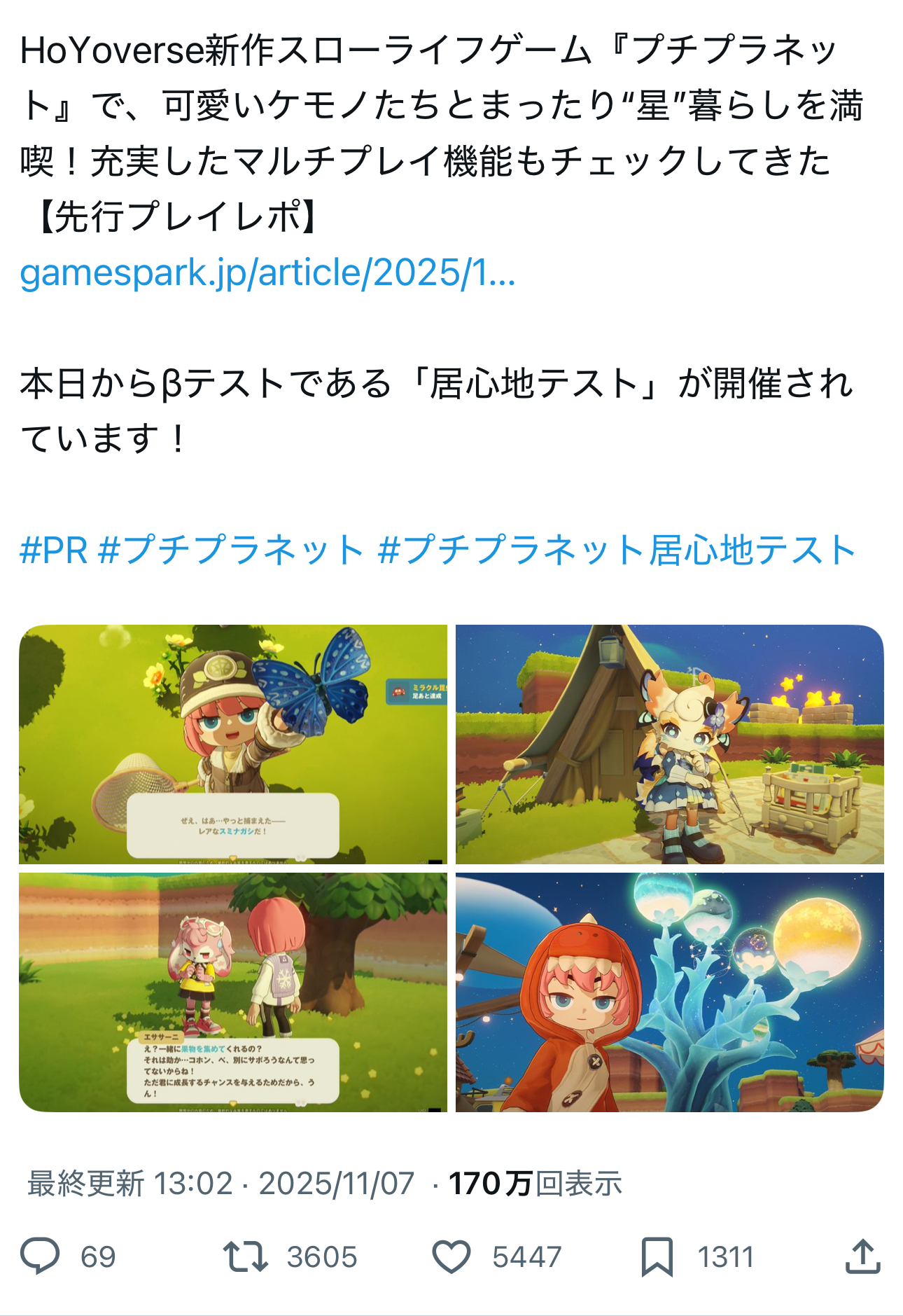903x1316 pixels.
Task: Like this post
Action: tap(451, 1256)
